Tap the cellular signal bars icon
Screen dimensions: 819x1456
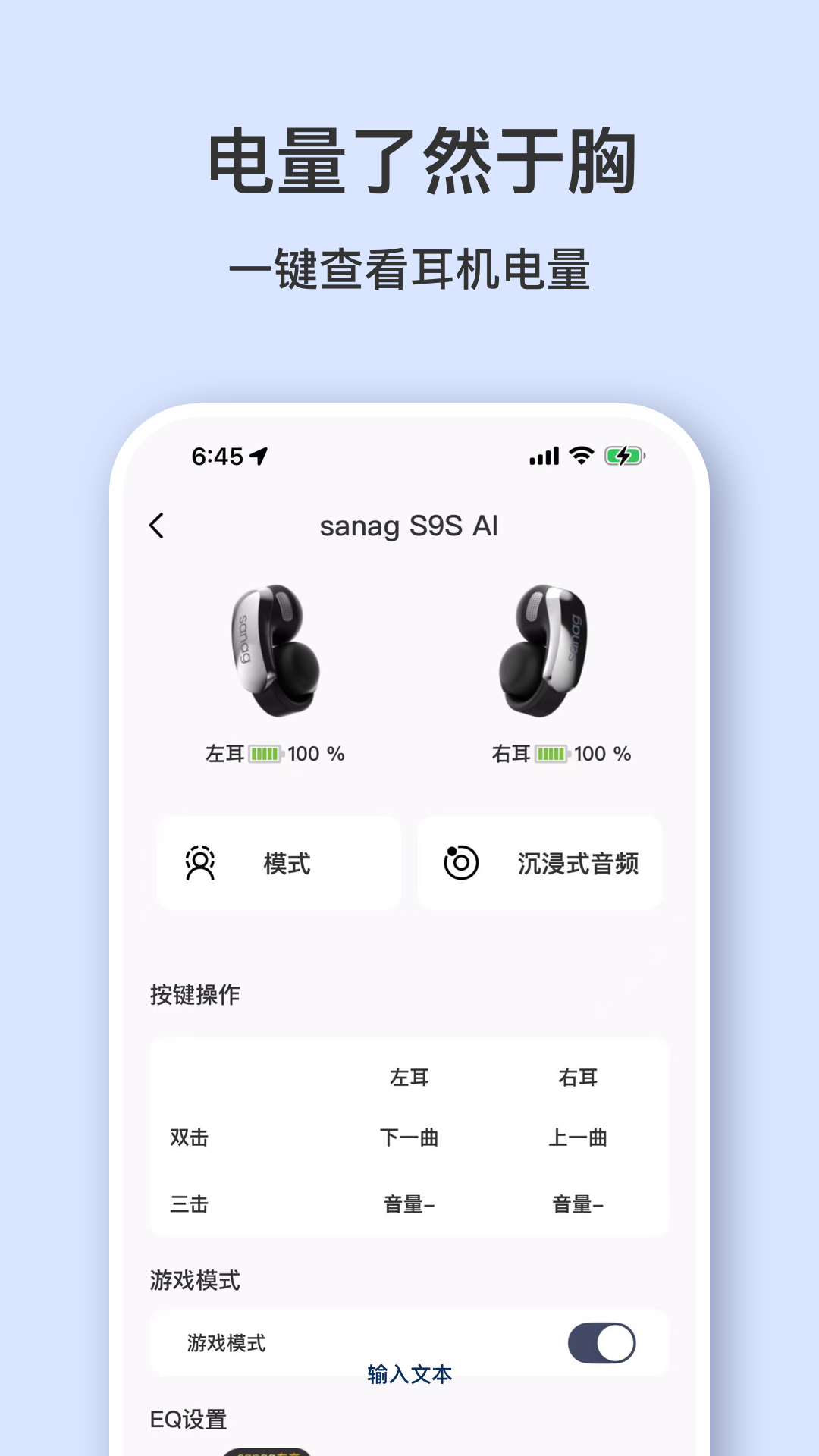coord(543,455)
